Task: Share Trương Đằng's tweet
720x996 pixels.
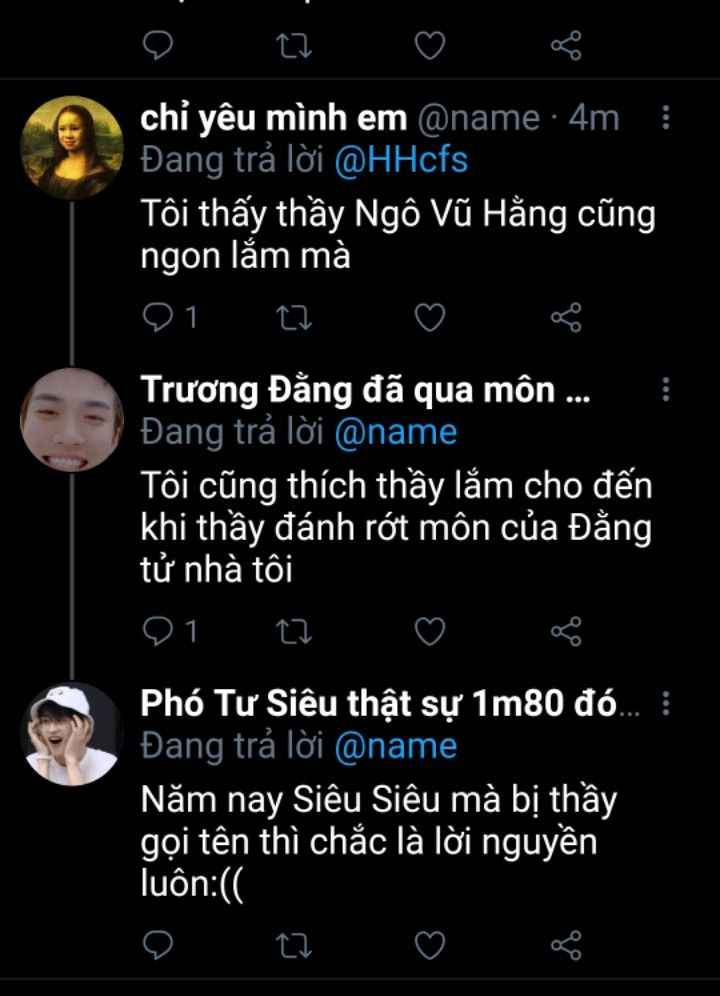Action: 566,631
